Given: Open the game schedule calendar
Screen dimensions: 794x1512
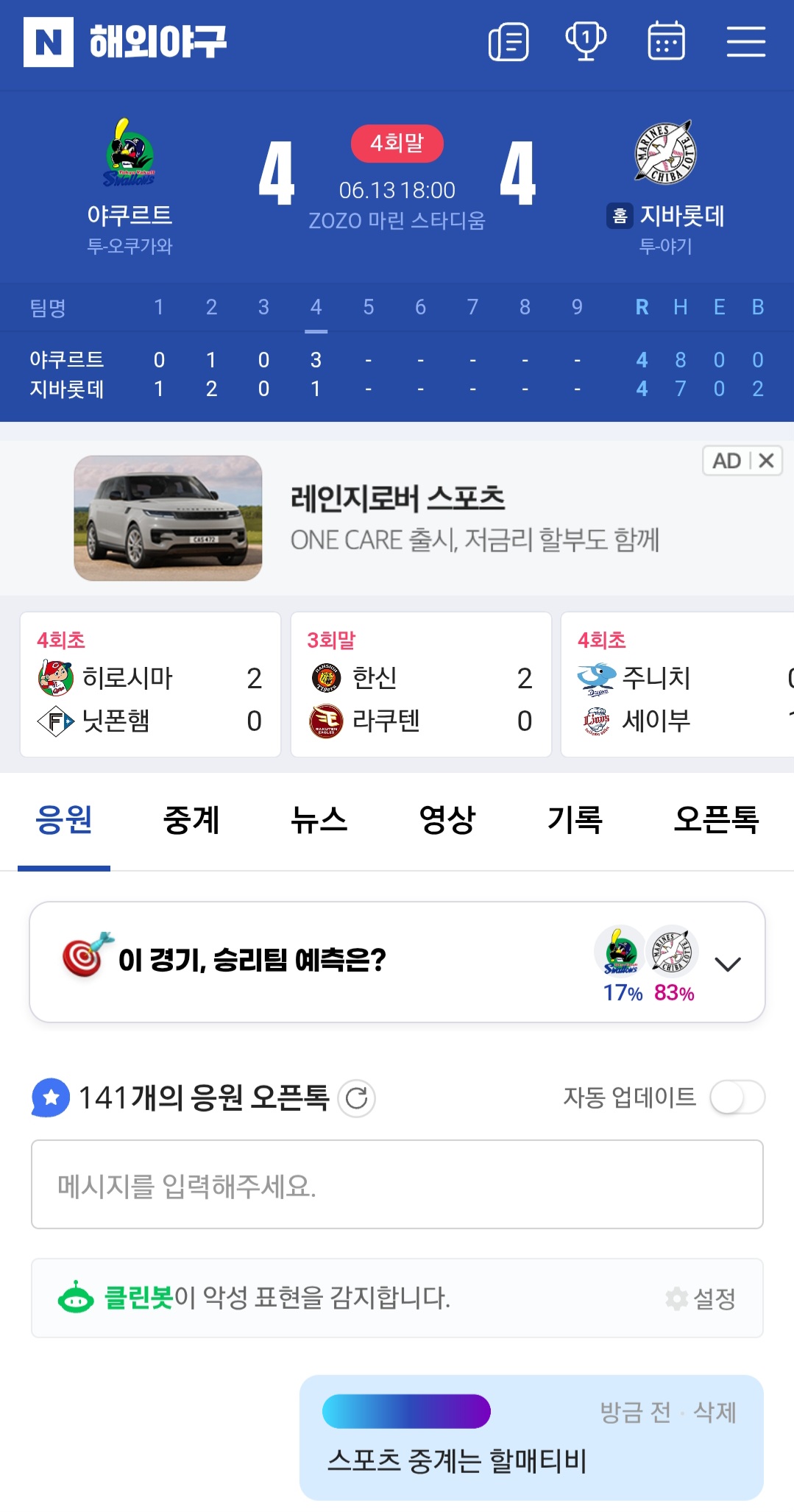Looking at the screenshot, I should [x=666, y=41].
